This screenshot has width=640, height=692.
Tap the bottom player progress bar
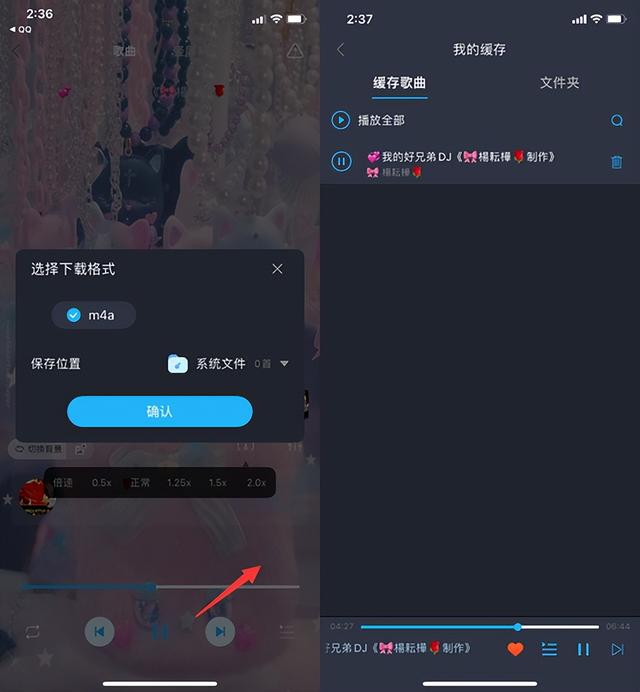click(480, 627)
